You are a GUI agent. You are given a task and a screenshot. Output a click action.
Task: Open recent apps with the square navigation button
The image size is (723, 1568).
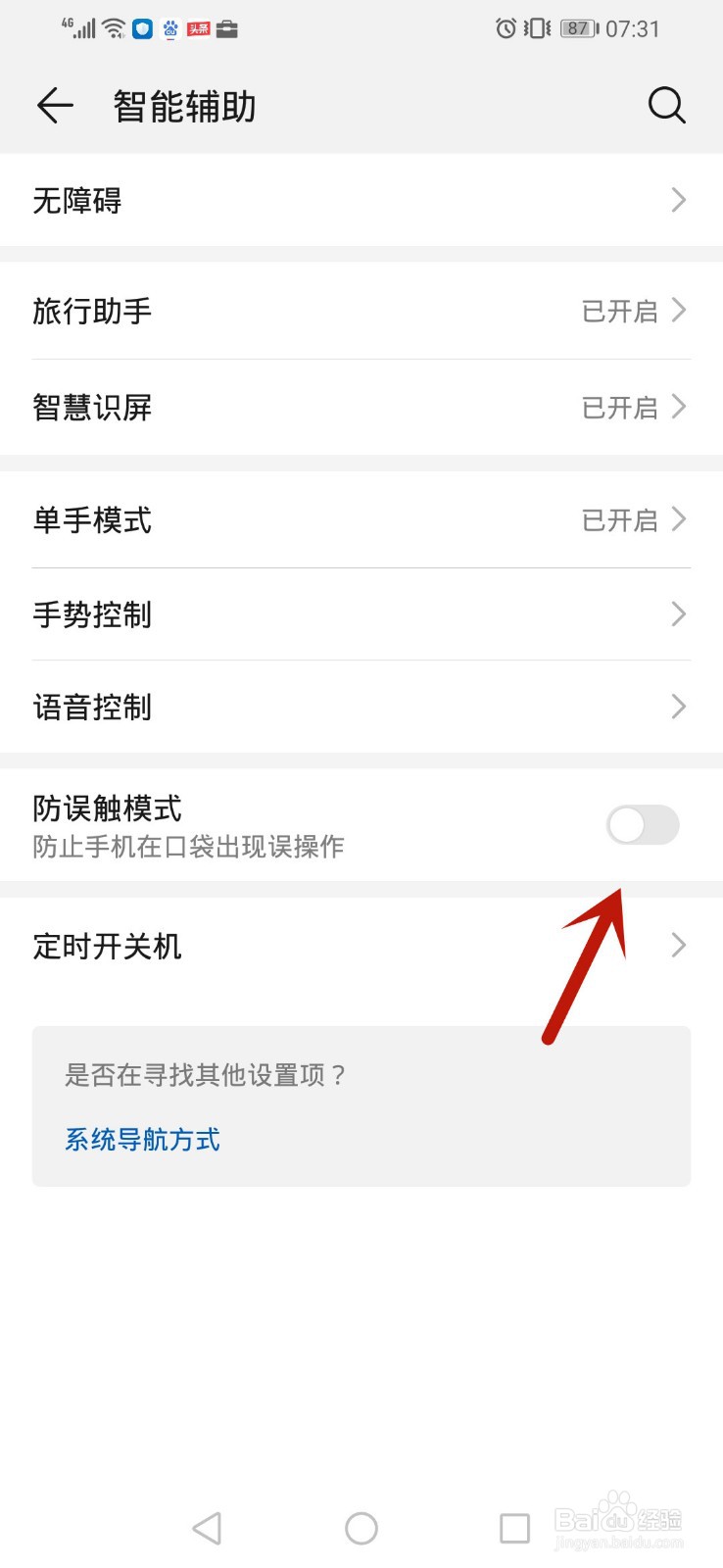514,1527
